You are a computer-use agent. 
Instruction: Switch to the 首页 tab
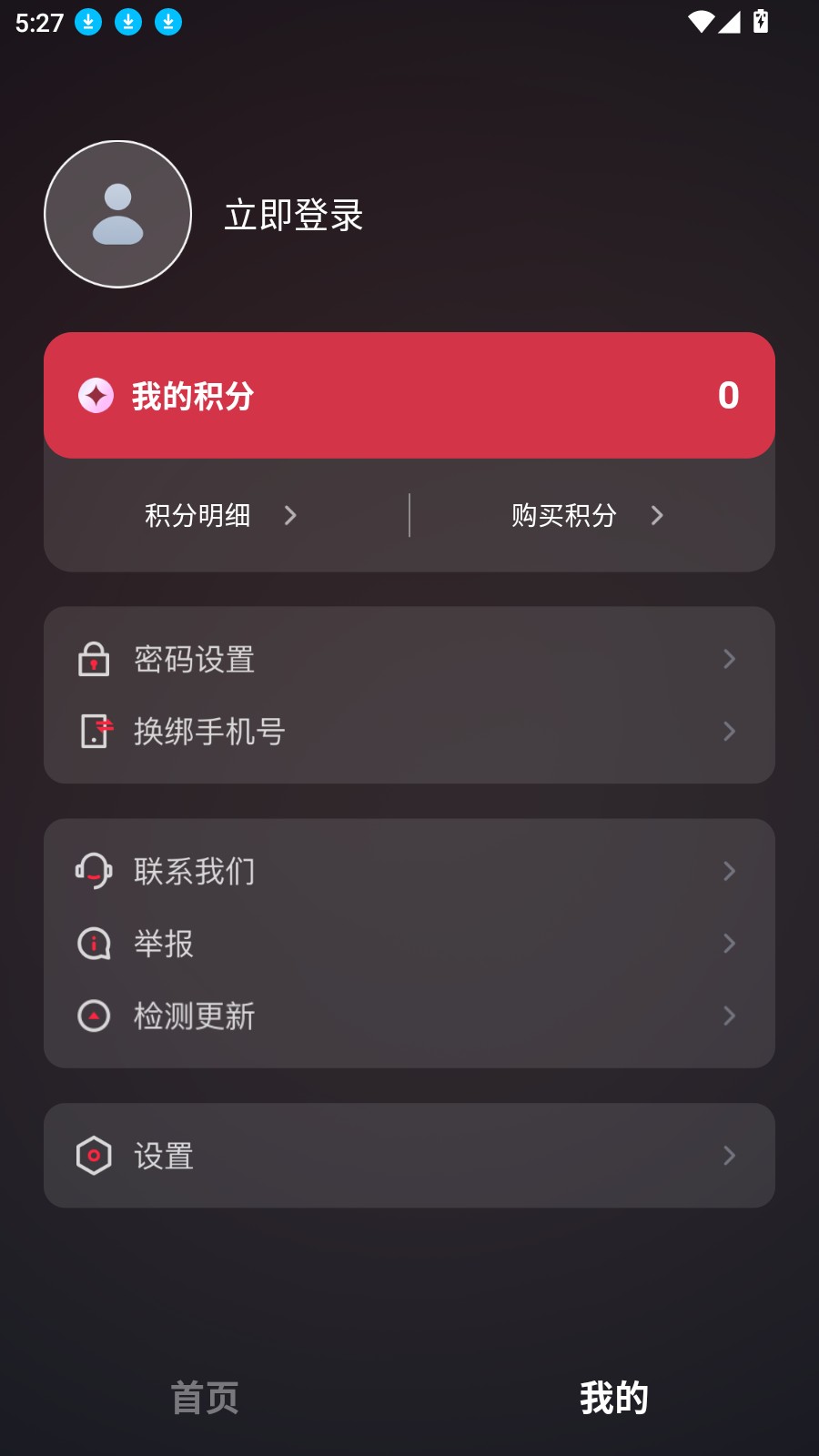coord(204,1399)
